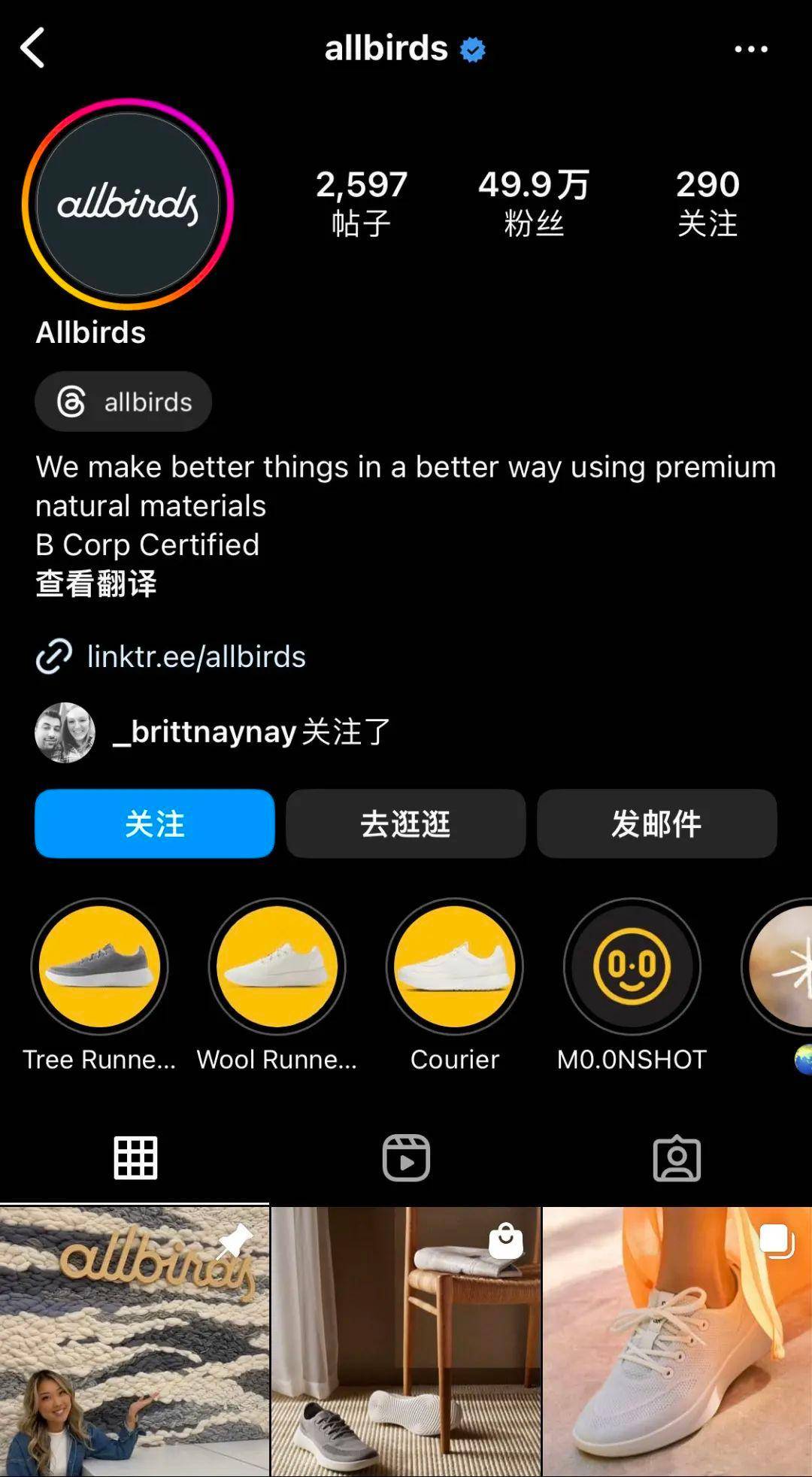Screen dimensions: 812x1477
Task: Click the 发邮件 email button
Action: click(x=656, y=824)
